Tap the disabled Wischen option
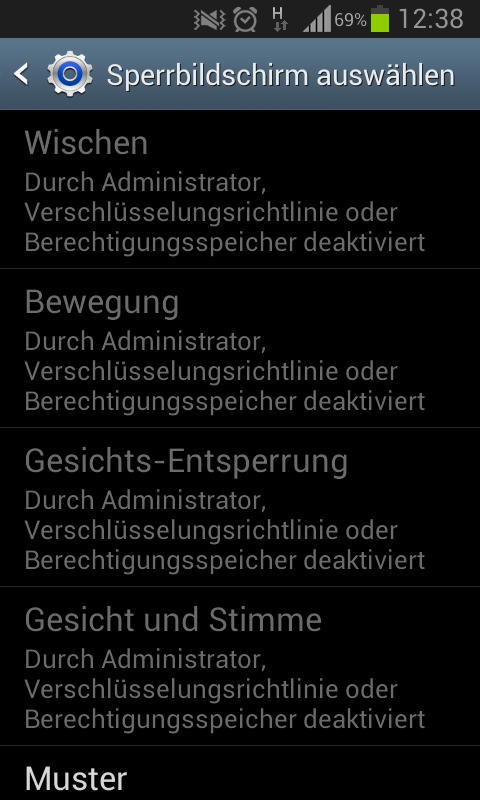 (240, 189)
